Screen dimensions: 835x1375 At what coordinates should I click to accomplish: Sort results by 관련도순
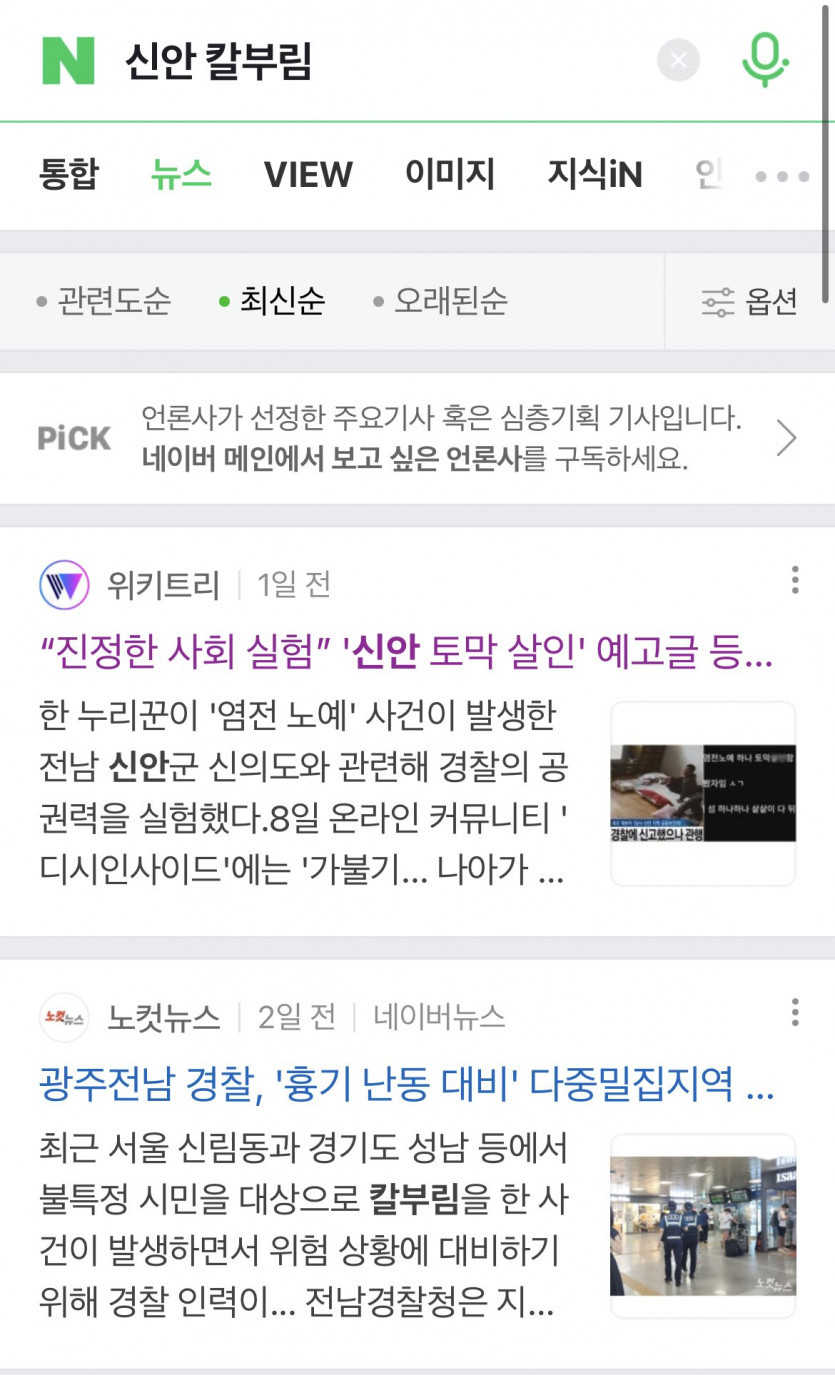click(104, 301)
